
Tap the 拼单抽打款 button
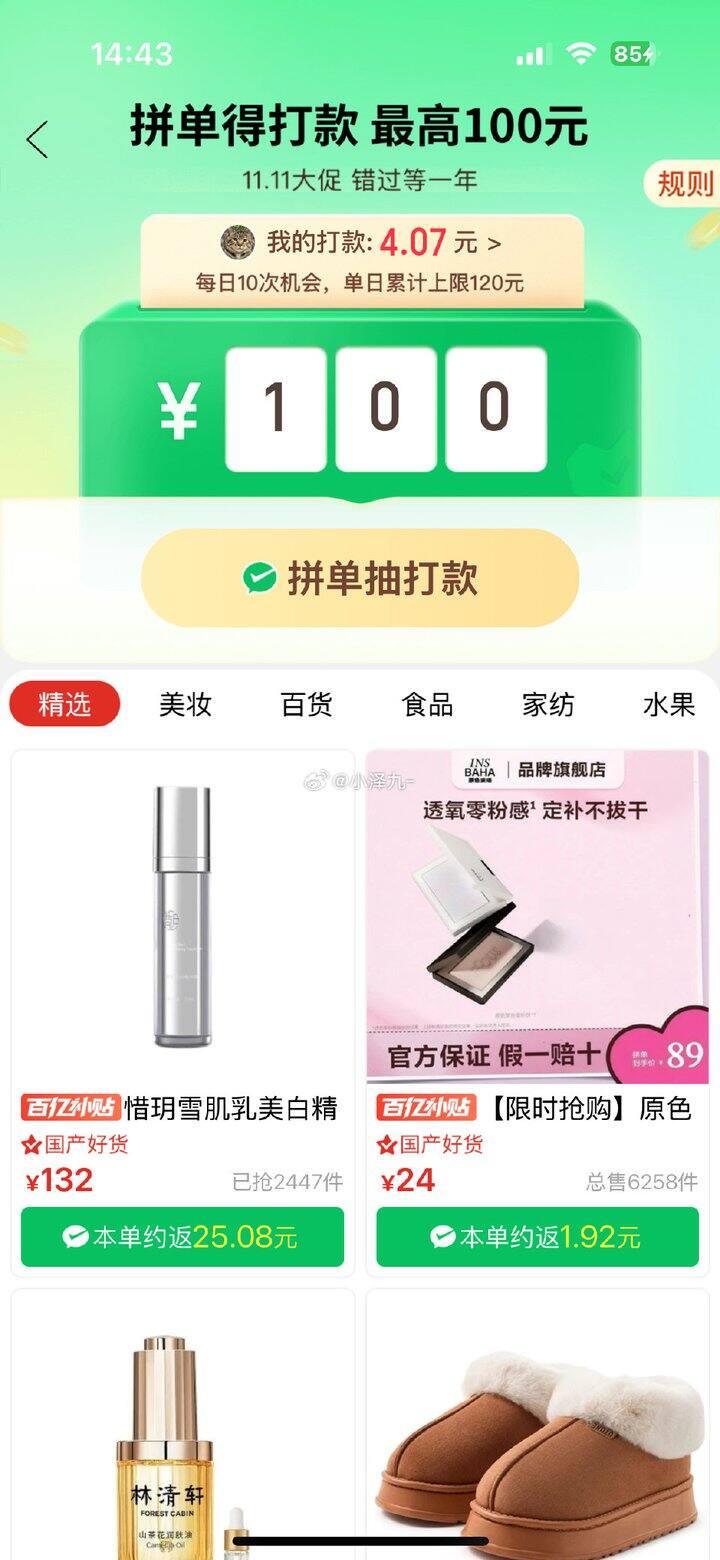click(x=360, y=578)
